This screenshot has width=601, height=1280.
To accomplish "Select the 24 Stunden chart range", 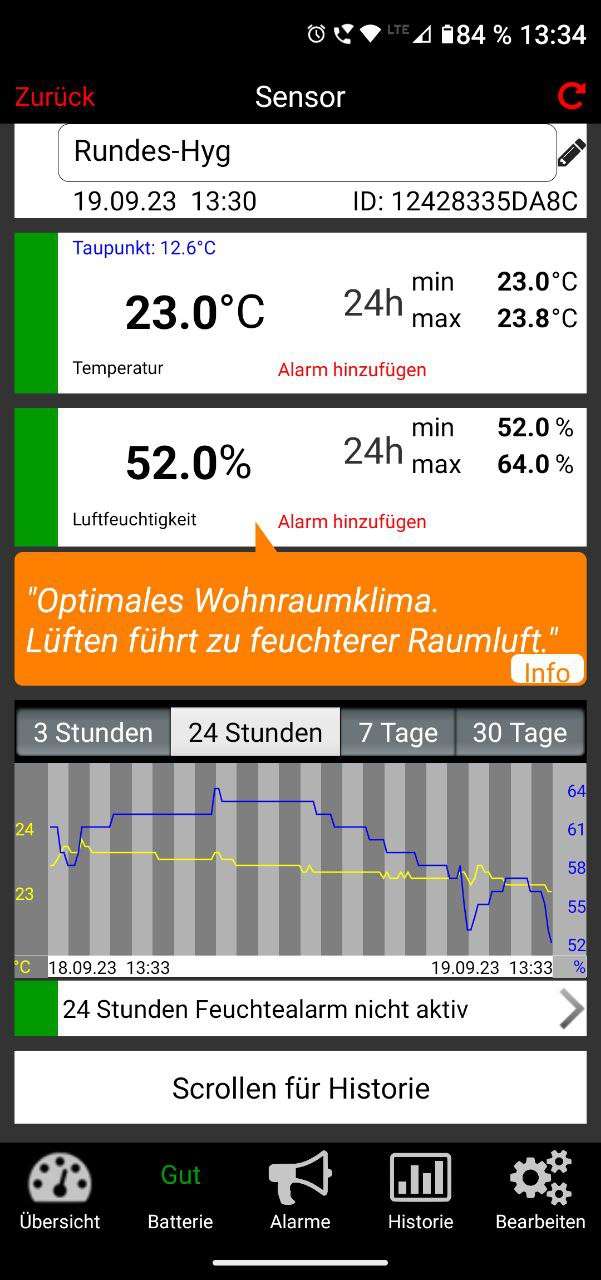I will (255, 733).
